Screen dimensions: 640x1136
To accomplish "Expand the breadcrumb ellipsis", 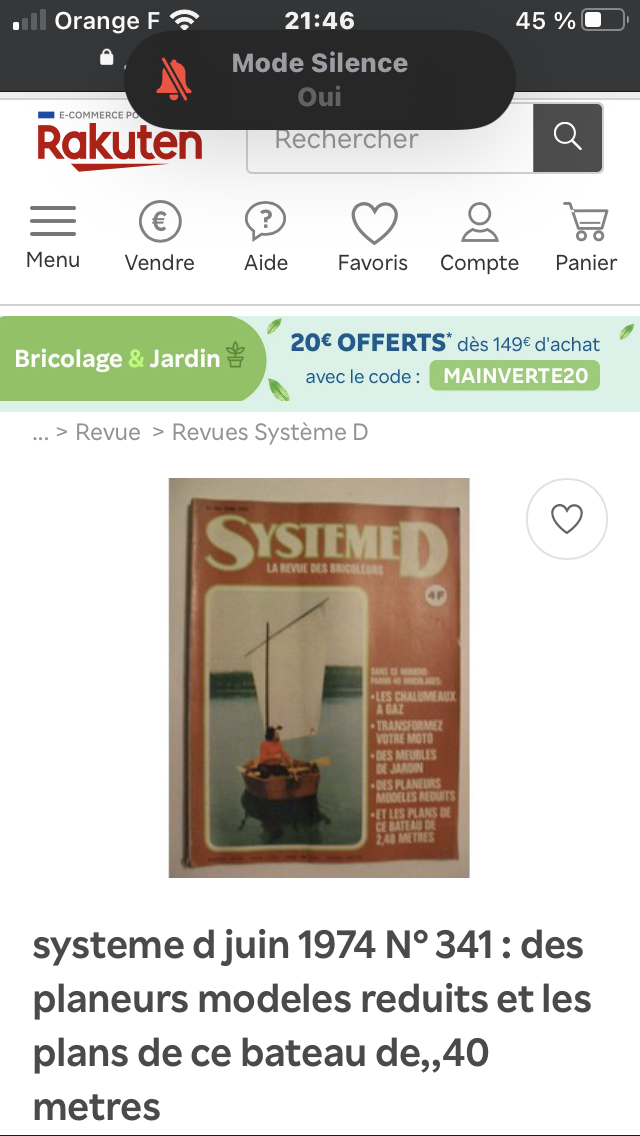I will [x=41, y=432].
